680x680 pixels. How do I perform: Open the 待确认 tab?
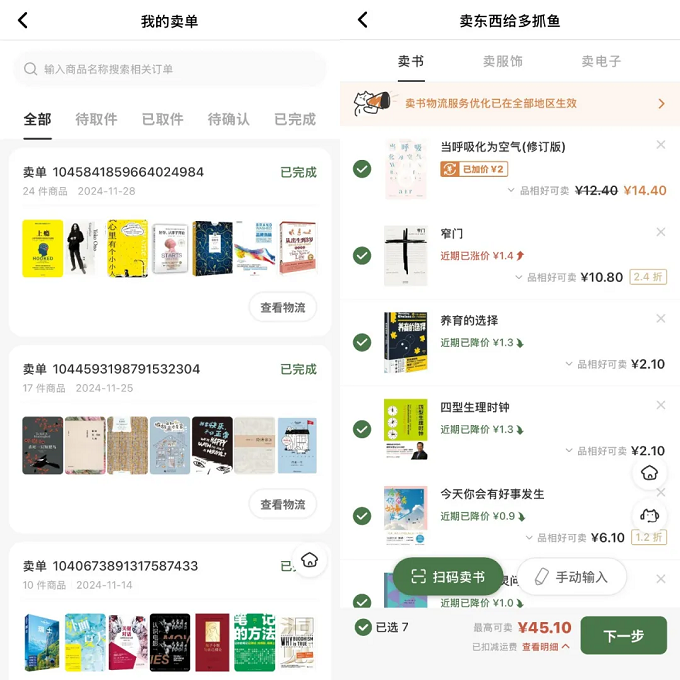click(228, 119)
